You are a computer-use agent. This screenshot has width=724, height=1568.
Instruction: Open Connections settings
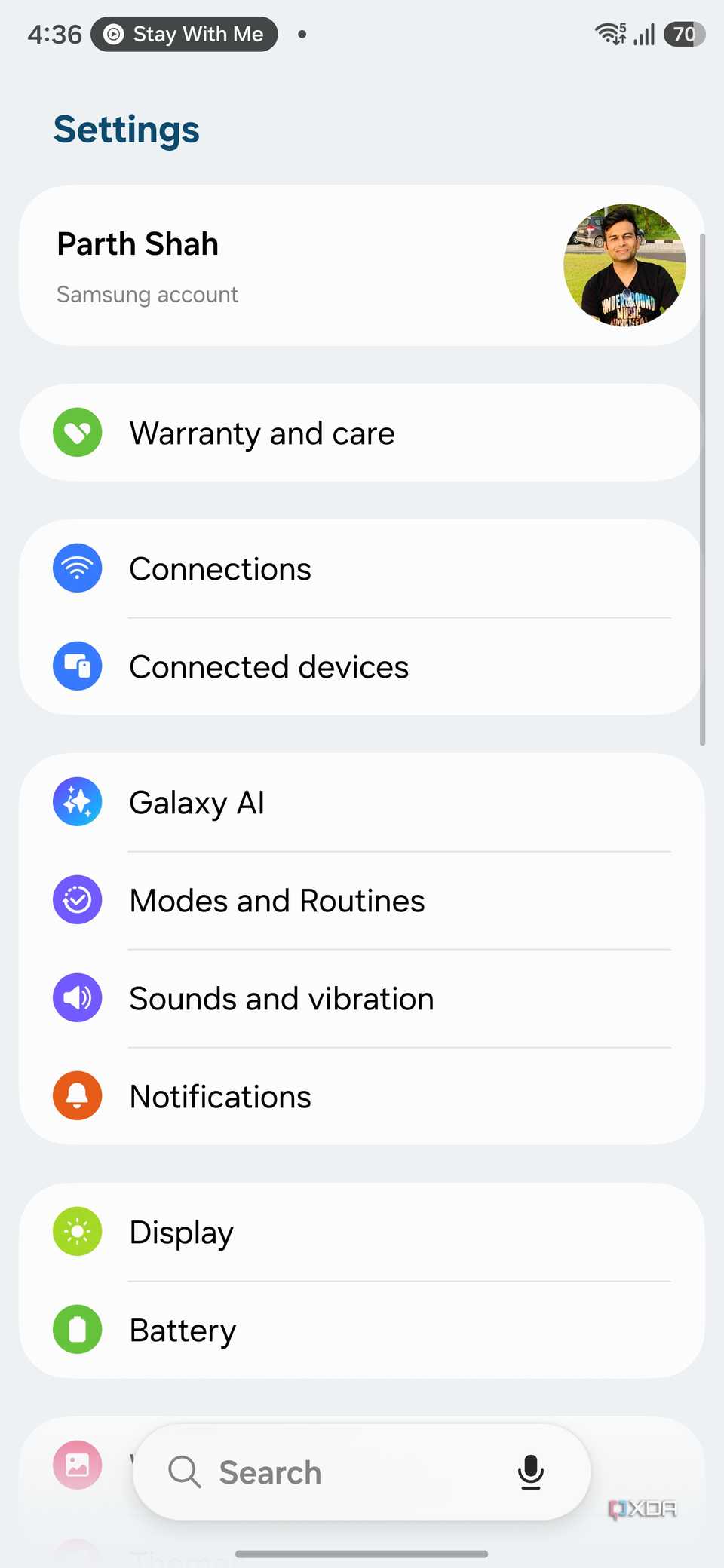pos(362,568)
